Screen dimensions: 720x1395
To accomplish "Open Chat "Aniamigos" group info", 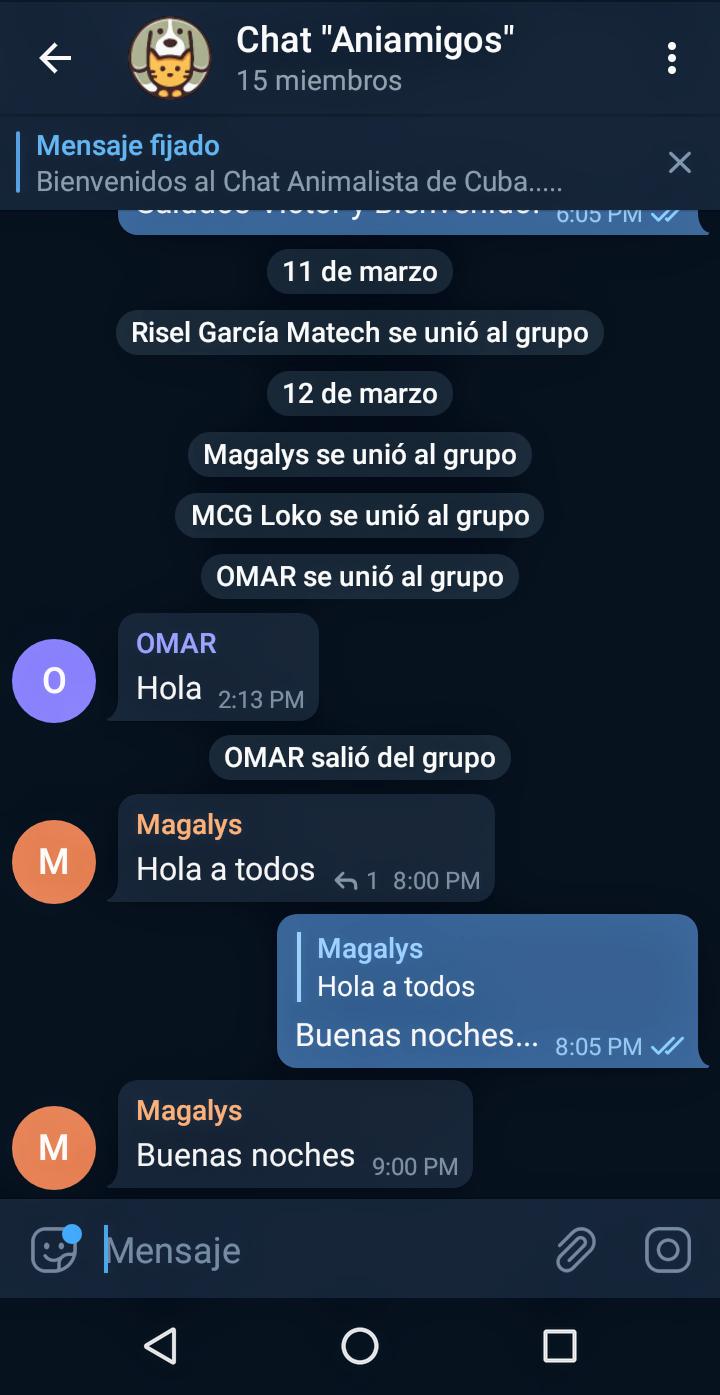I will [375, 59].
